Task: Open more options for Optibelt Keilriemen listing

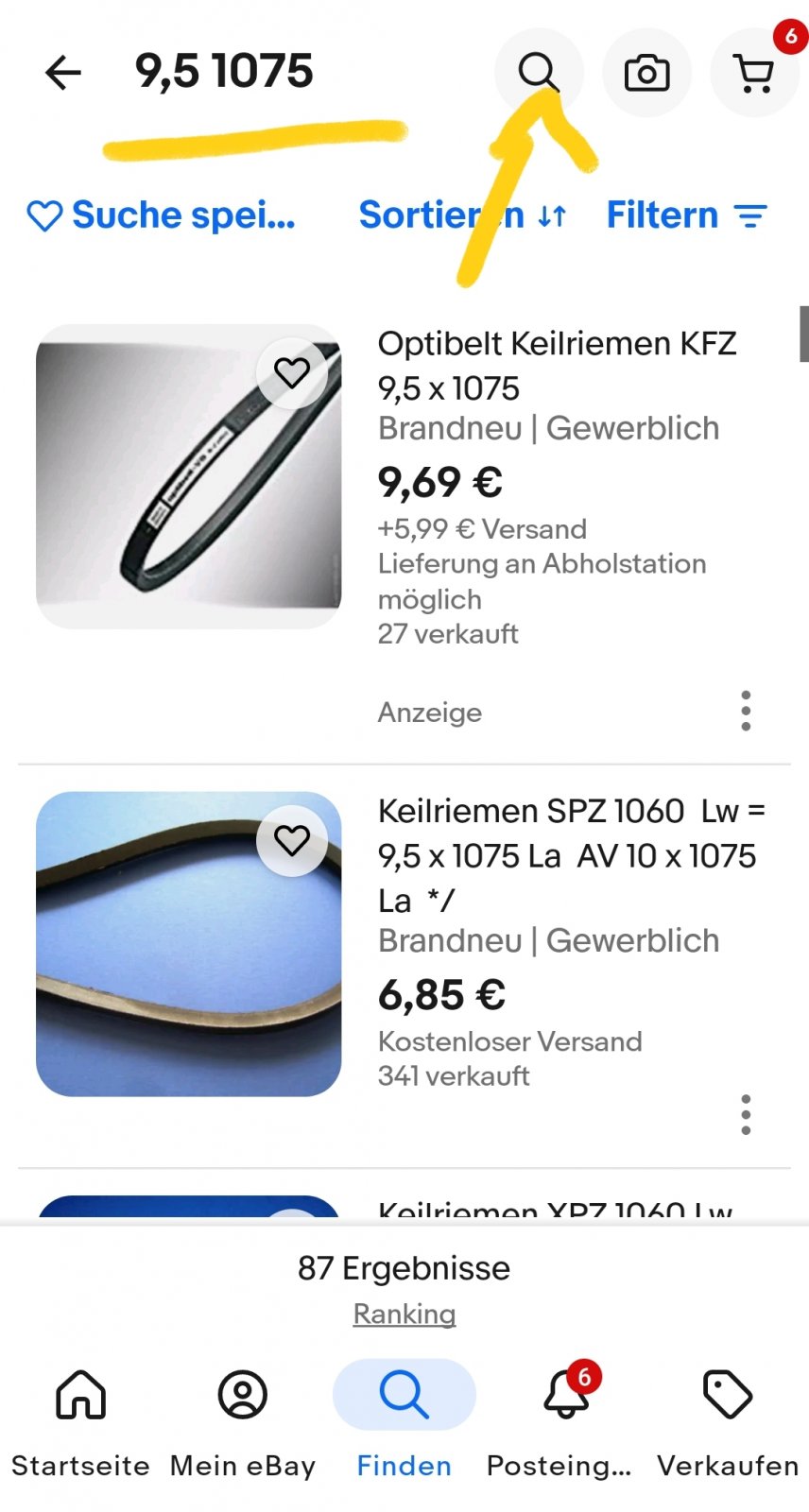Action: coord(746,711)
